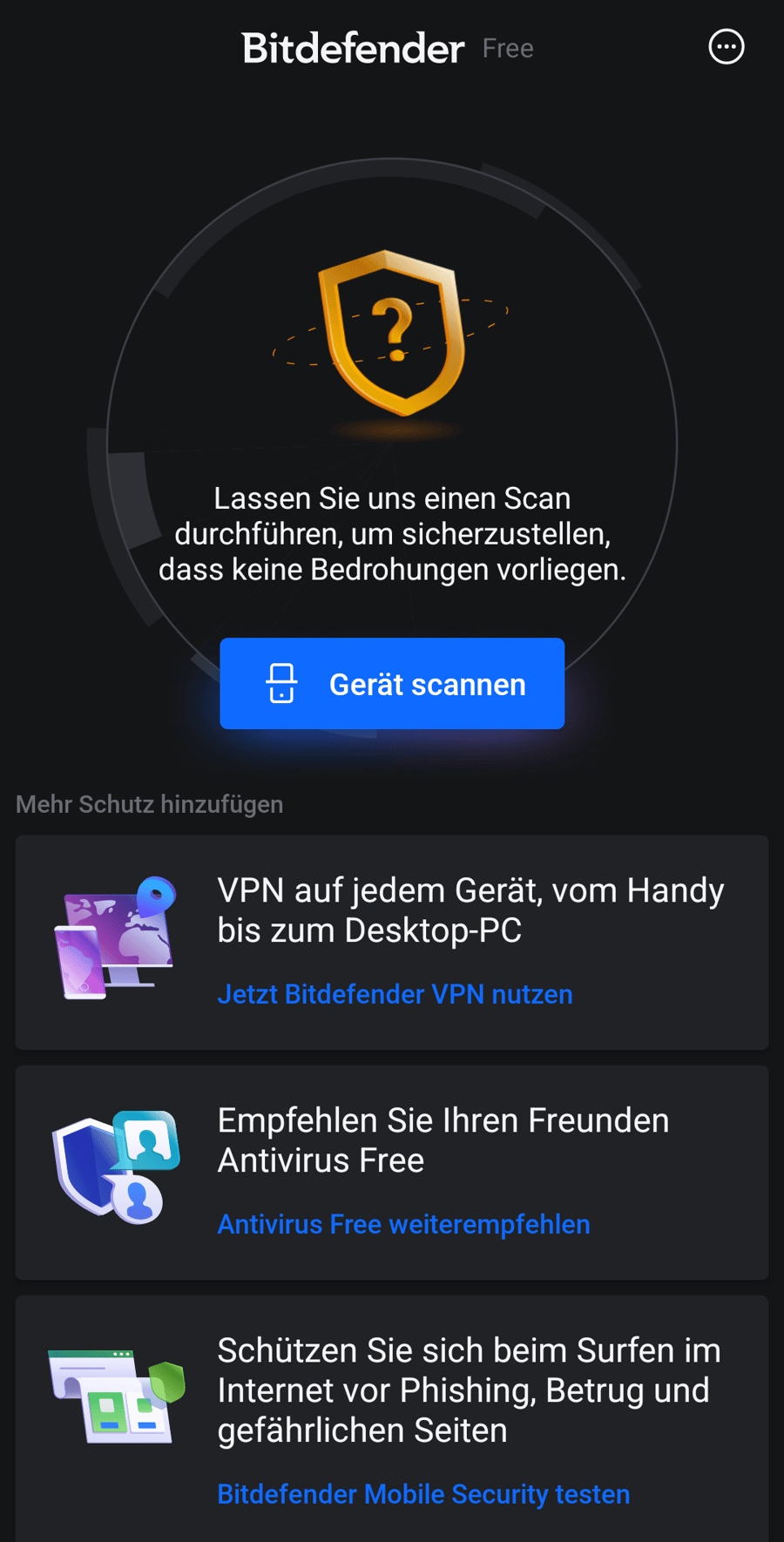The image size is (784, 1542).
Task: Click the scan icon inside Gerät scannen
Action: coord(282,684)
